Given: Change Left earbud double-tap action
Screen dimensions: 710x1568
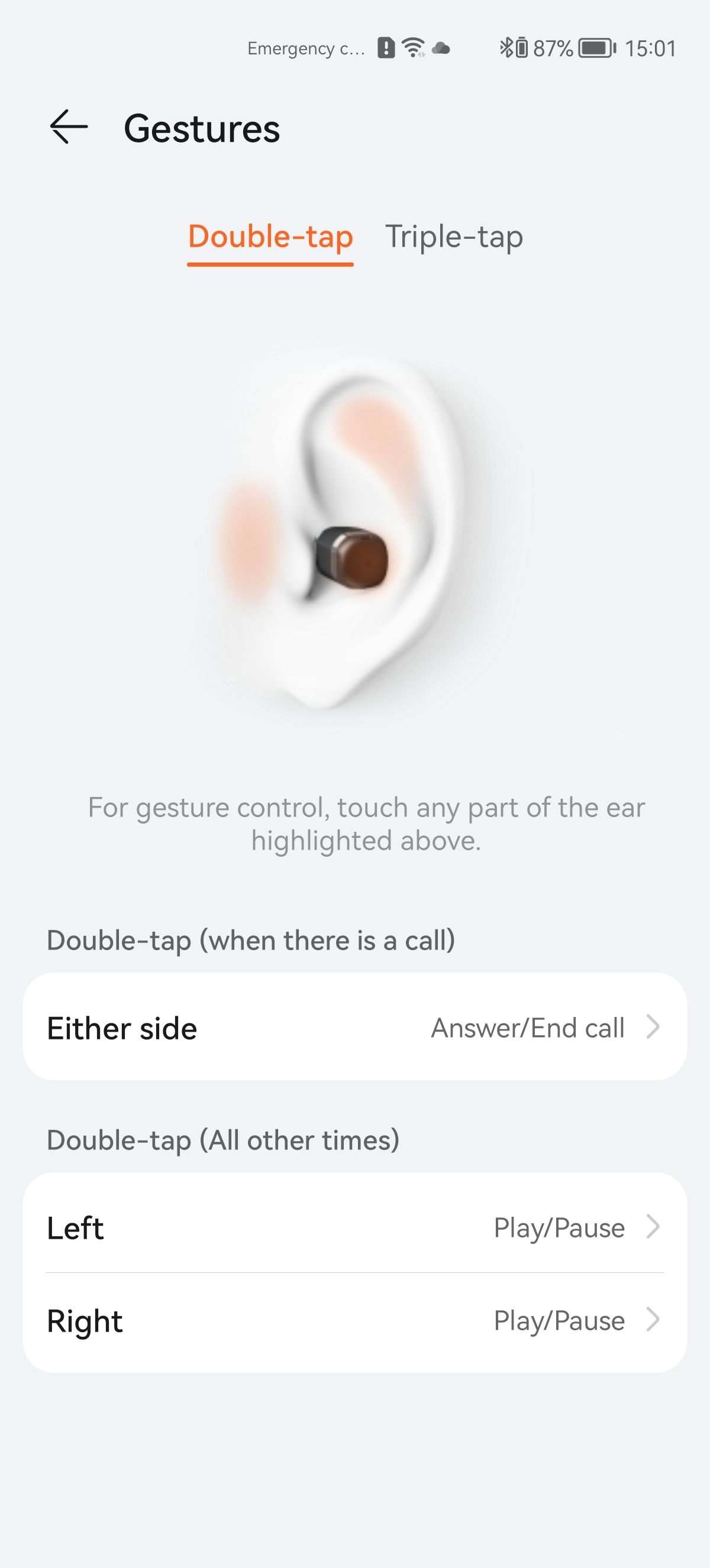Looking at the screenshot, I should pyautogui.click(x=354, y=1227).
